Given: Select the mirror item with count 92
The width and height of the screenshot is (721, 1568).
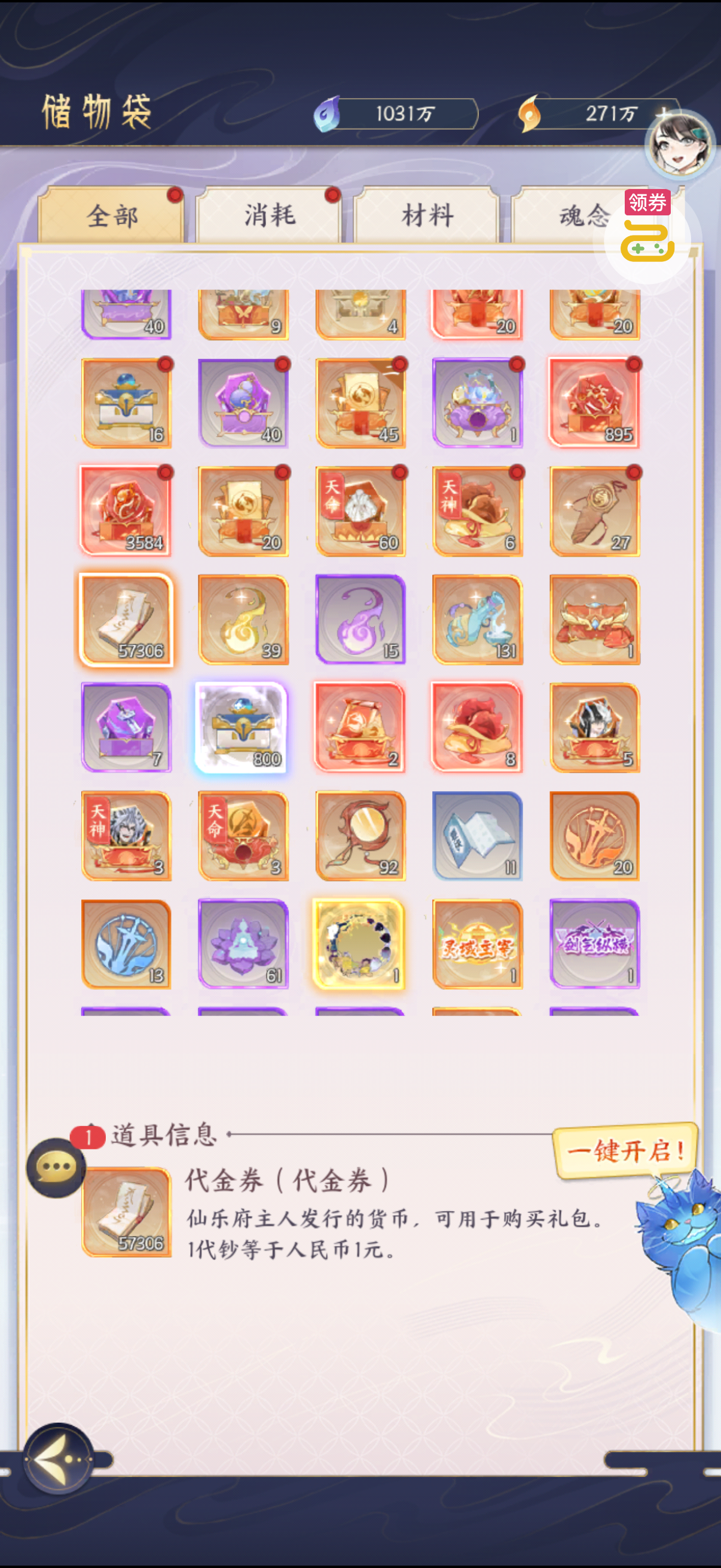Looking at the screenshot, I should 360,836.
